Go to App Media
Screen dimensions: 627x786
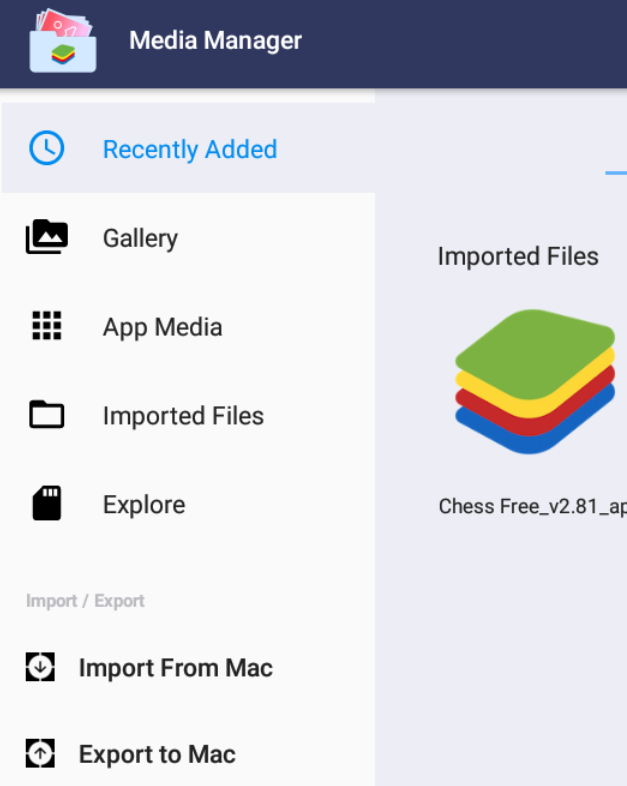(162, 327)
